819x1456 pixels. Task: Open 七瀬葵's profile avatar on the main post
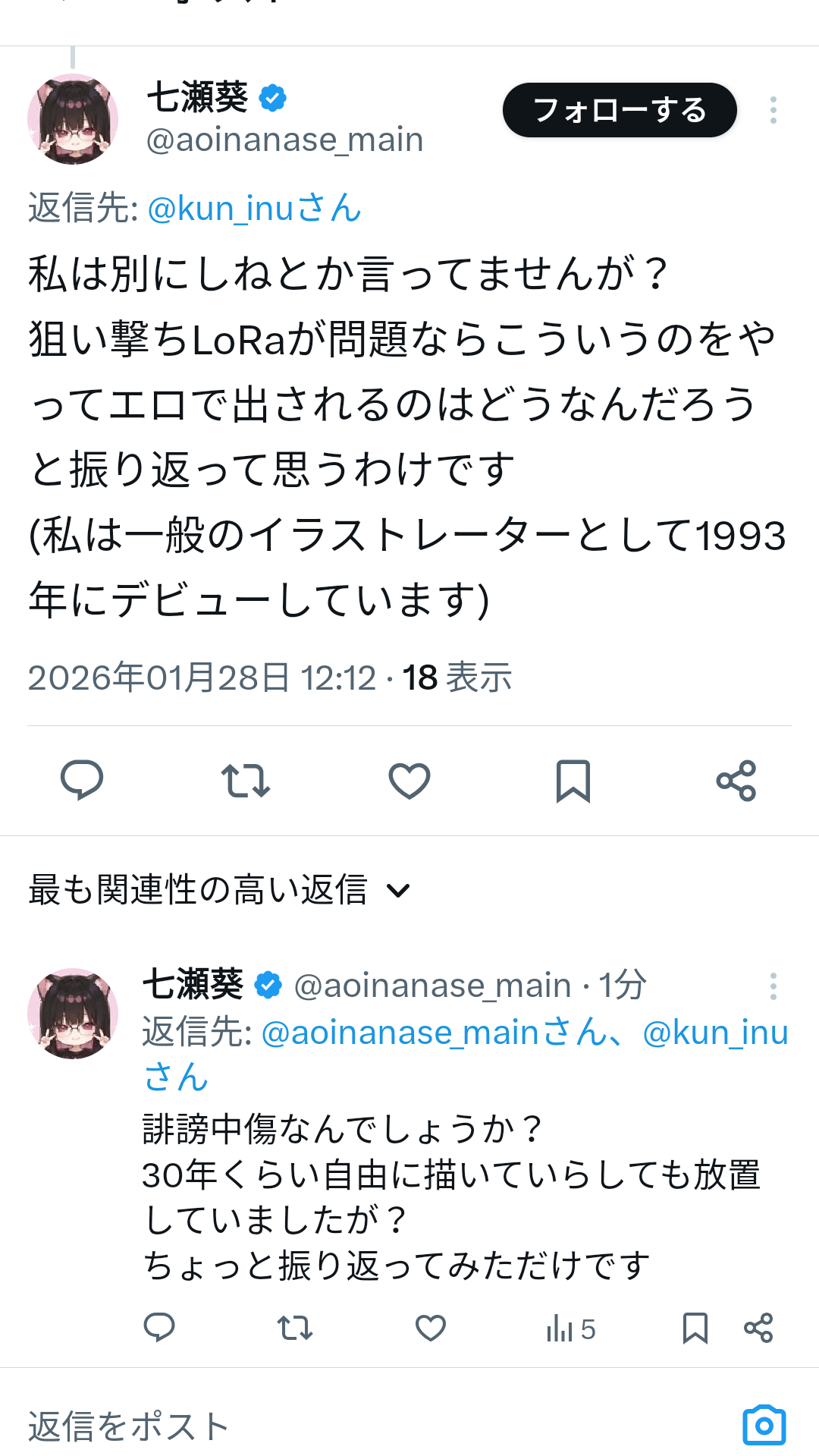[73, 119]
